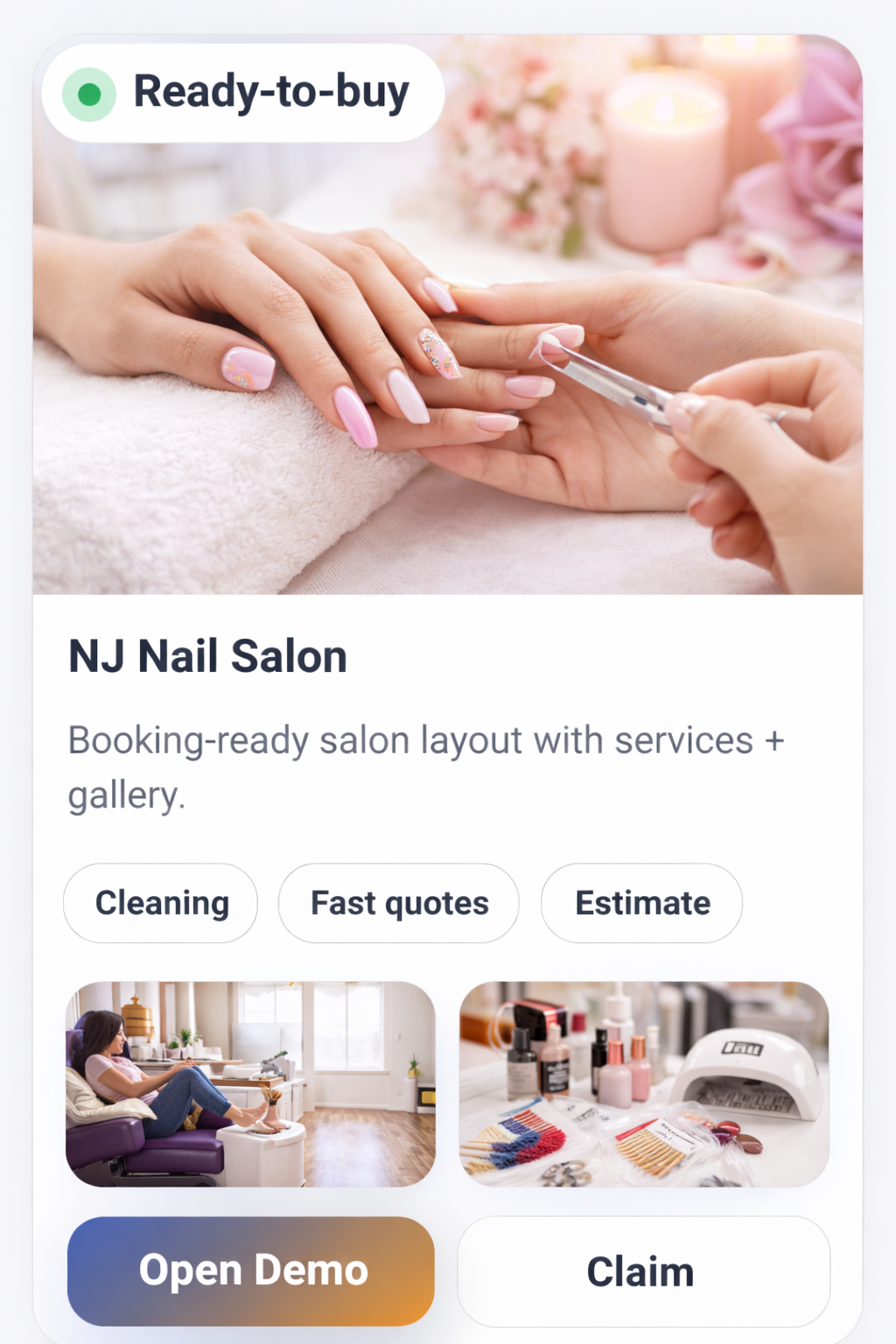
Task: Select the first service tag pill
Action: coord(161,903)
